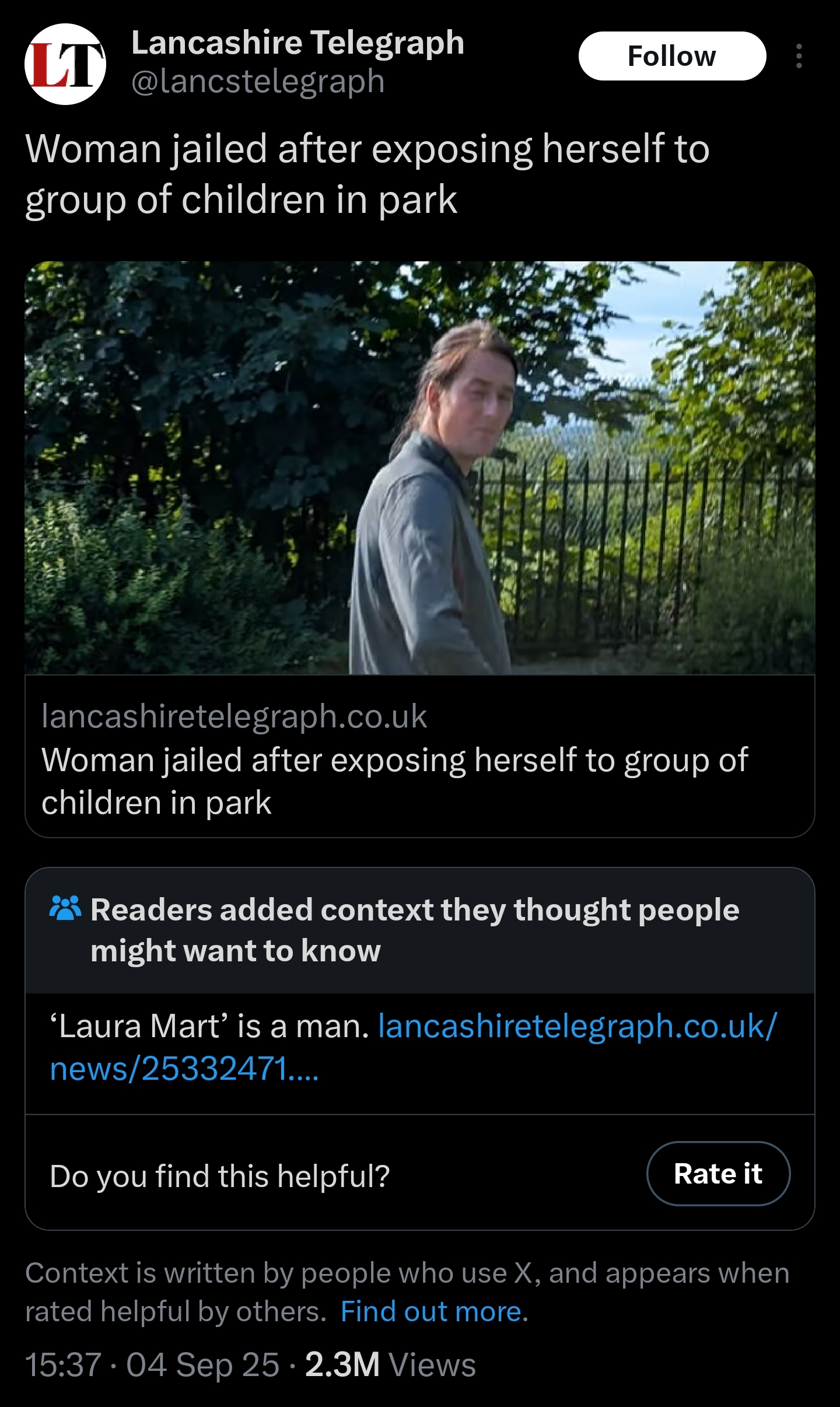The width and height of the screenshot is (840, 1407).
Task: Follow Lancashire Telegraph
Action: click(671, 56)
